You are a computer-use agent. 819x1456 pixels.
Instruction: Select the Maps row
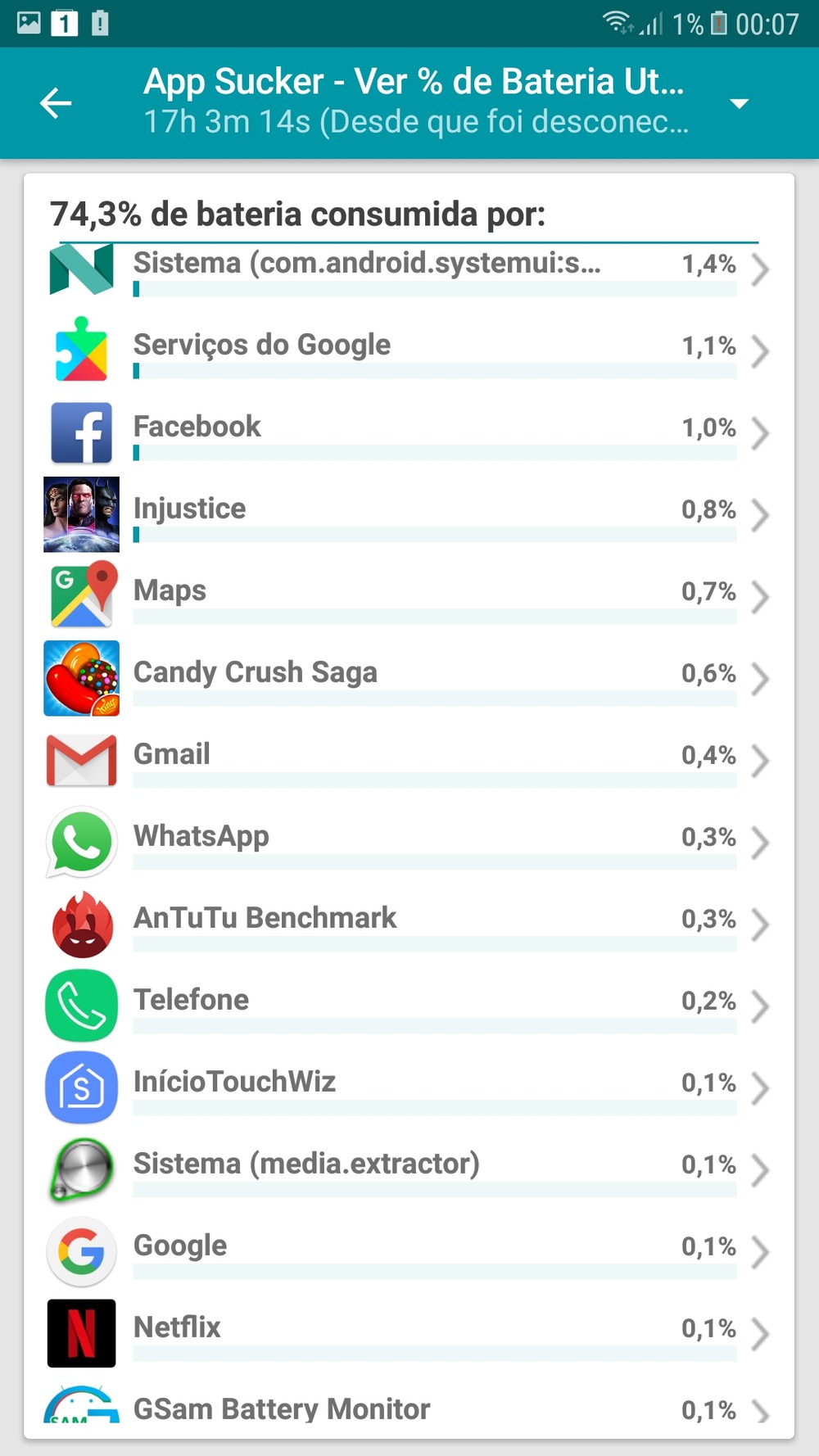[409, 595]
